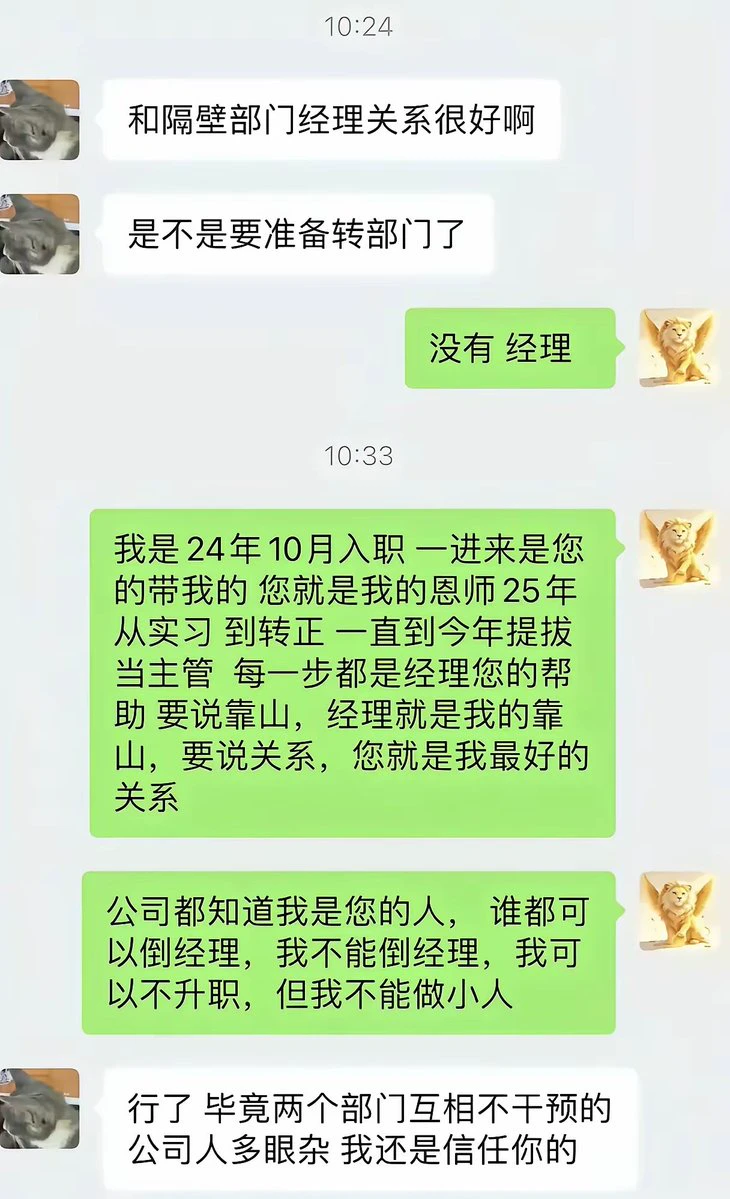Open lion avatar next to 公司都知道我是您的人 message
Screen dimensions: 730x1199
[679, 911]
